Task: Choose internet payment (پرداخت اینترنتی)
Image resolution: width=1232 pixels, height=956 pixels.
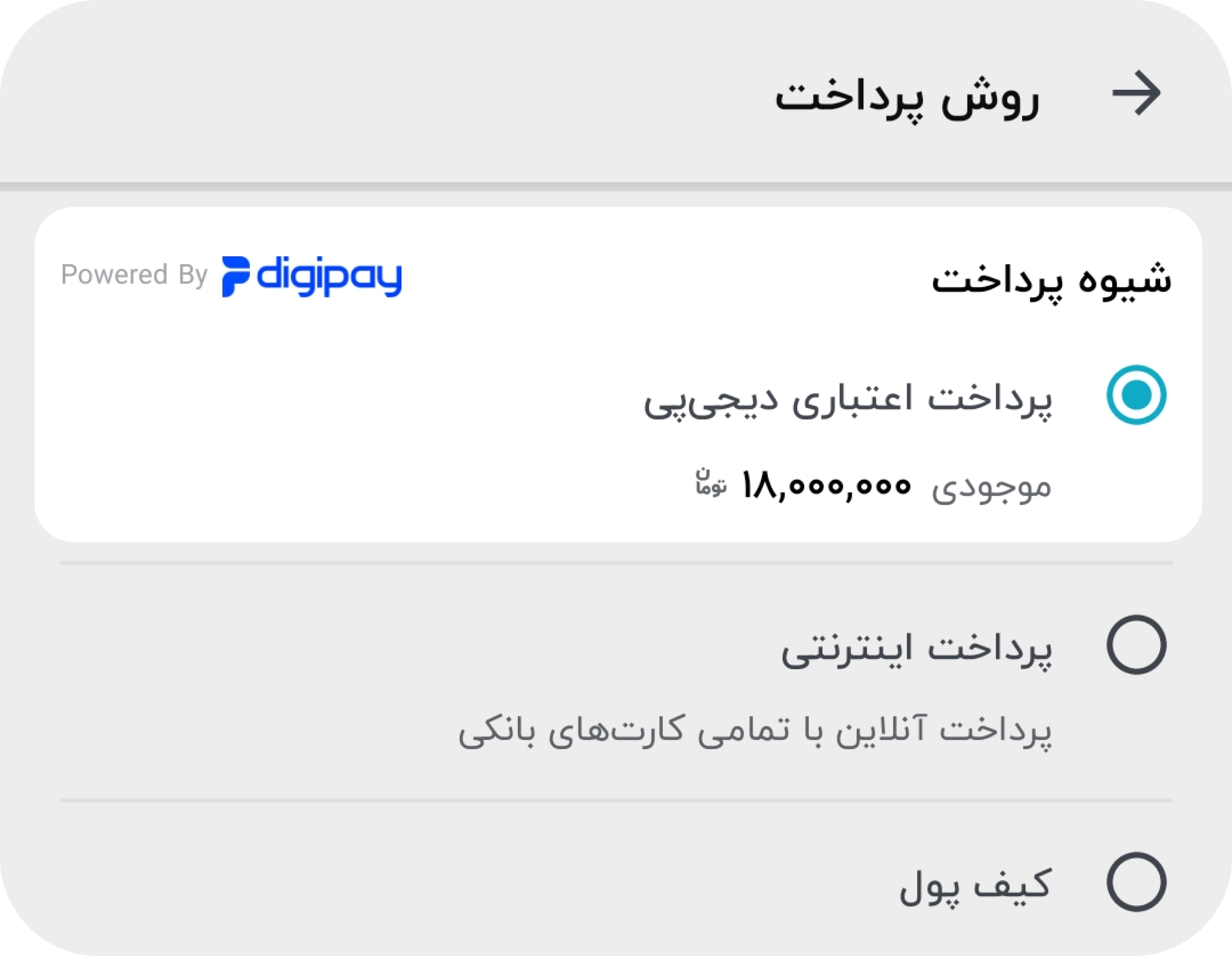Action: coord(1135,645)
